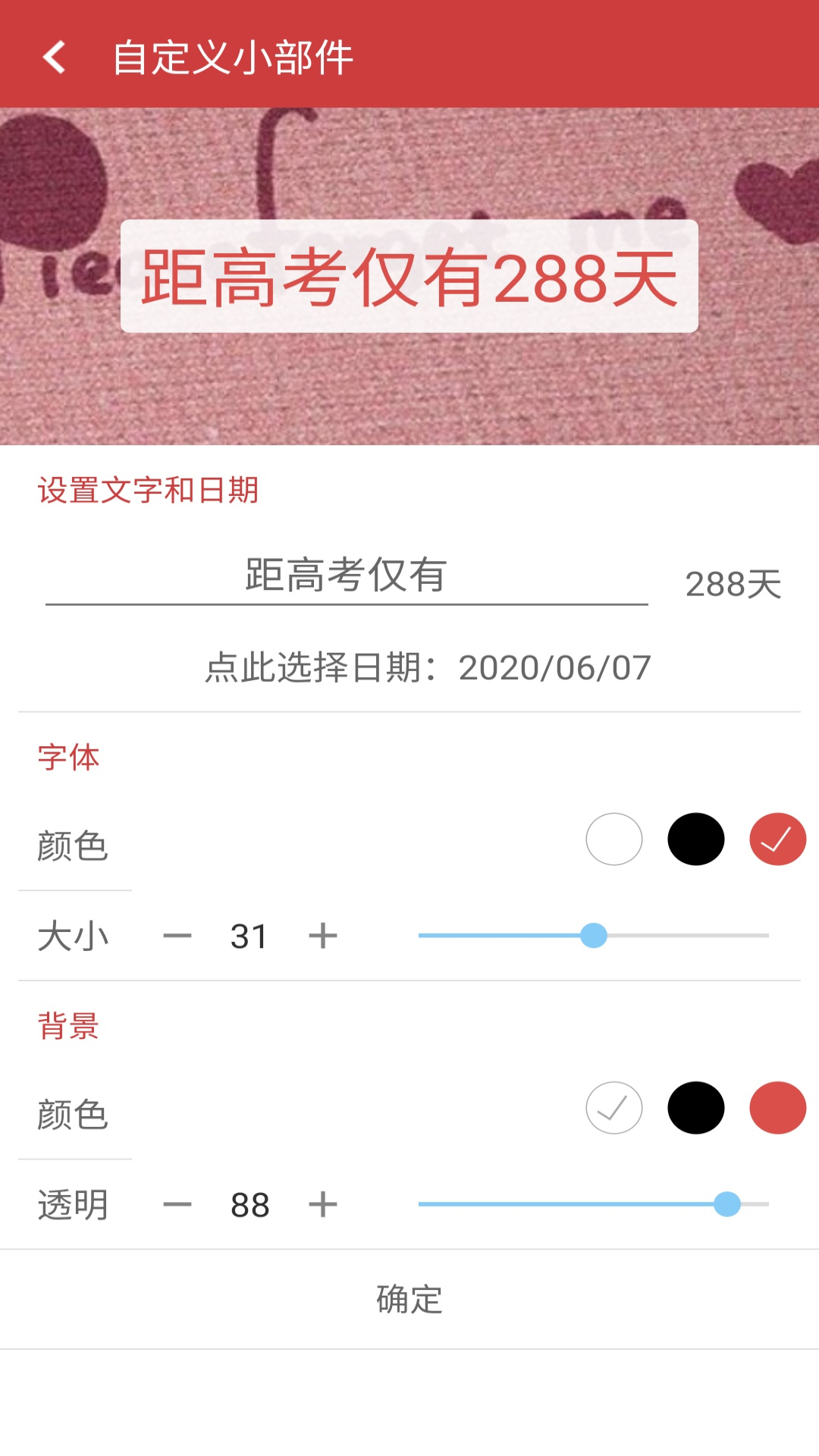This screenshot has height=1456, width=819.
Task: Click the date text 2020/06/07
Action: [x=556, y=667]
